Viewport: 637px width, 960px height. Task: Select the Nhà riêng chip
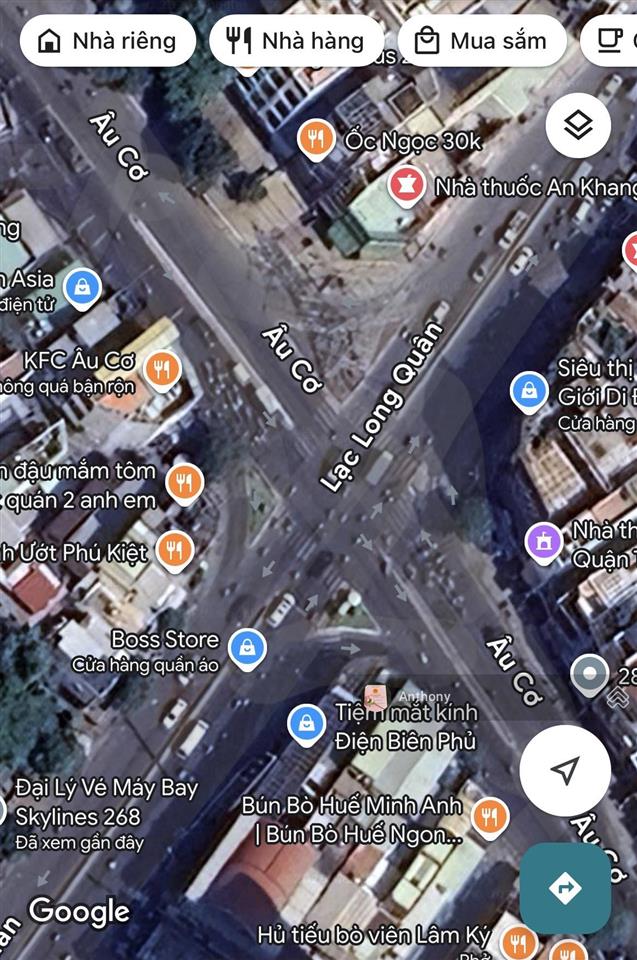click(105, 41)
